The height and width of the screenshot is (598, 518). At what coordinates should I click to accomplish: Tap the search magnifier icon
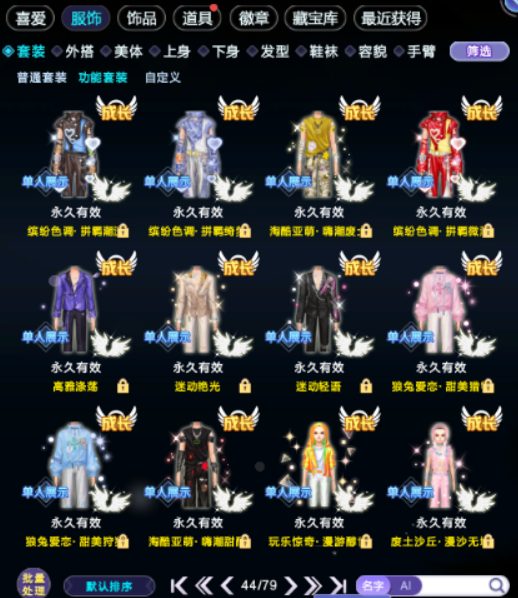click(497, 585)
